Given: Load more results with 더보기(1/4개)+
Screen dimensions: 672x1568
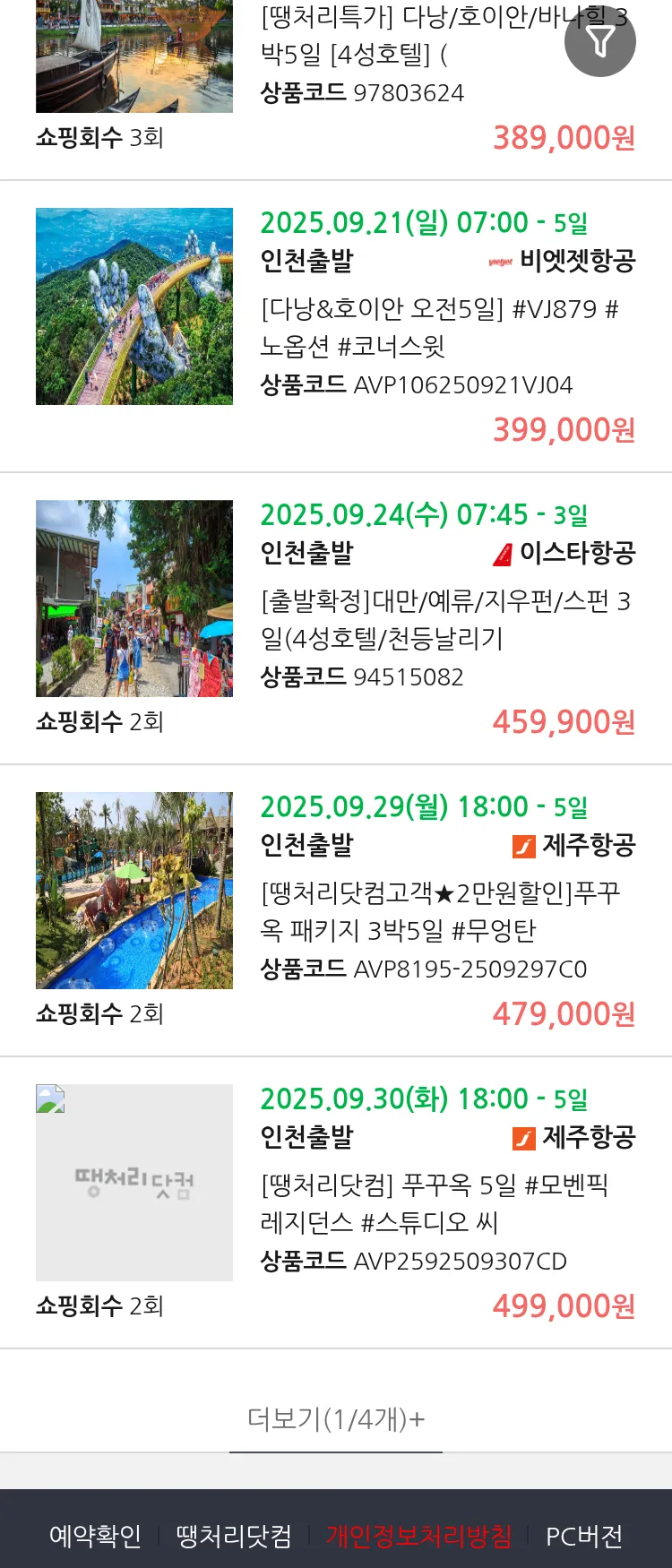Looking at the screenshot, I should click(336, 1419).
